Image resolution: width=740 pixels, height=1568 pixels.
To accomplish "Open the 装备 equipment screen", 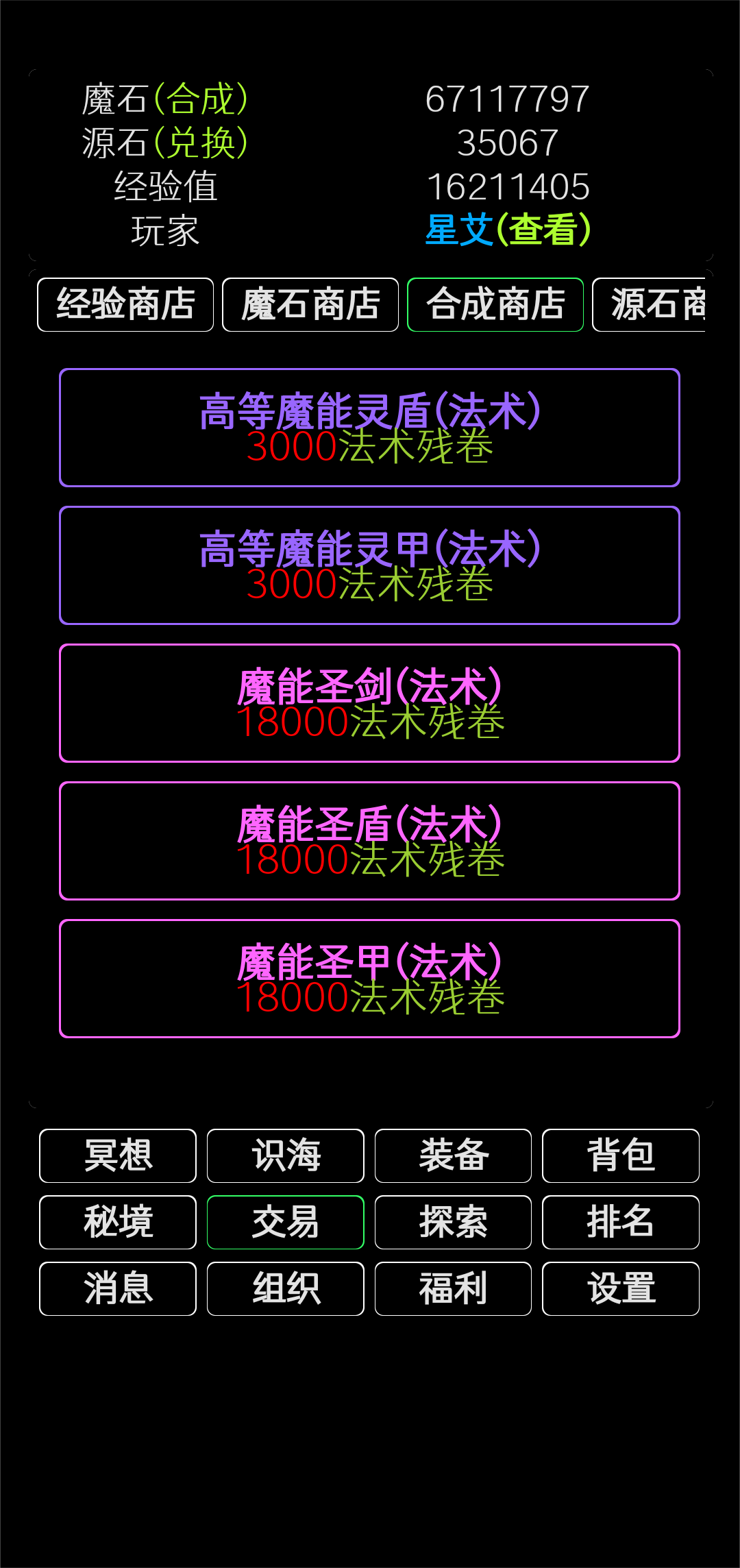I will coord(453,1156).
